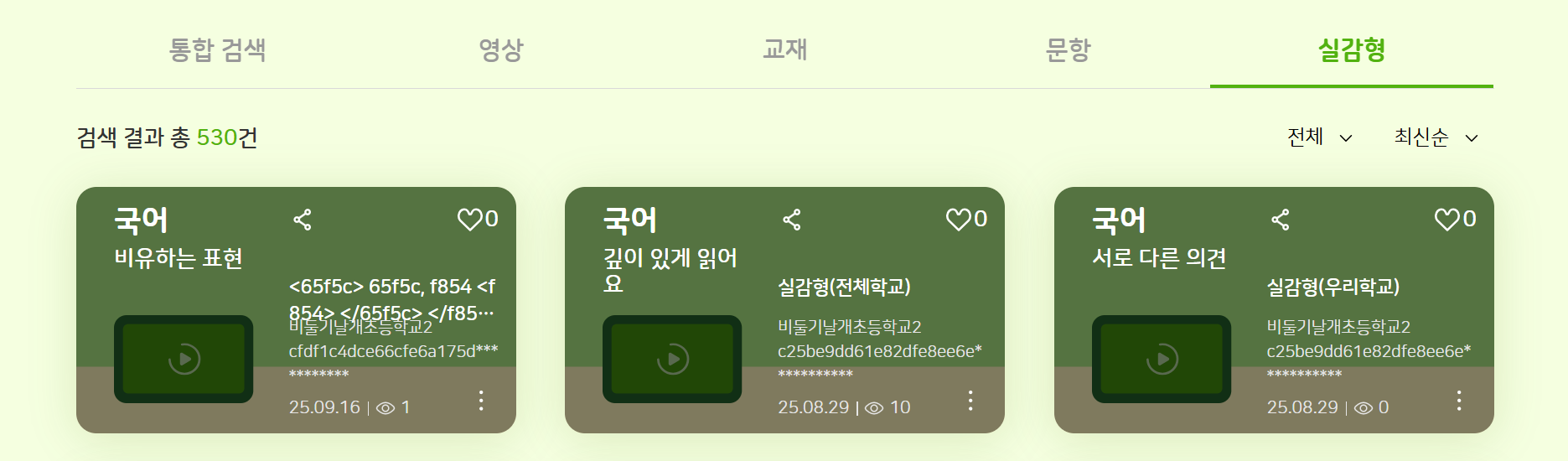Image resolution: width=1568 pixels, height=461 pixels.
Task: Share the 비유하는 표현 card
Action: [x=303, y=220]
